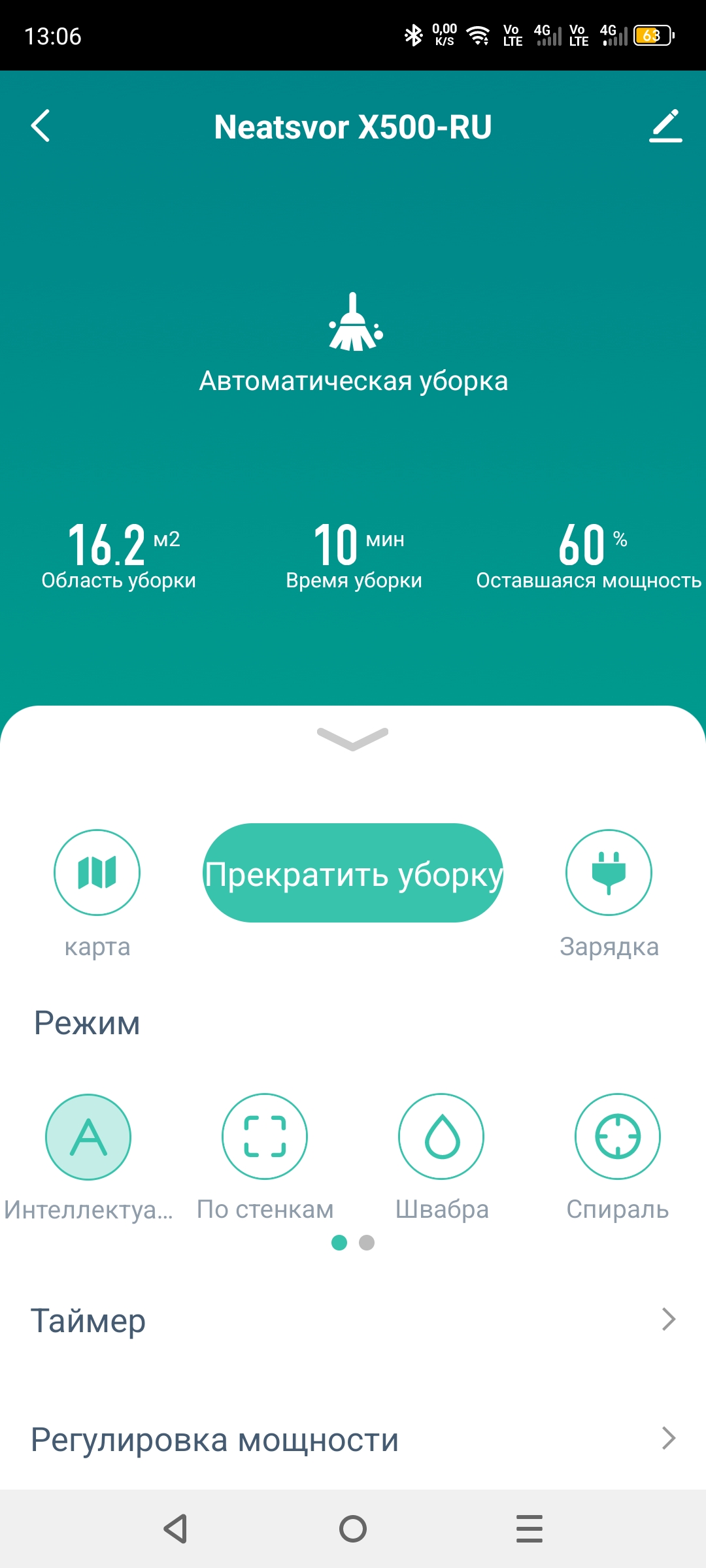Stop cleaning with Прекратить уборку
The height and width of the screenshot is (1568, 706).
(x=353, y=873)
